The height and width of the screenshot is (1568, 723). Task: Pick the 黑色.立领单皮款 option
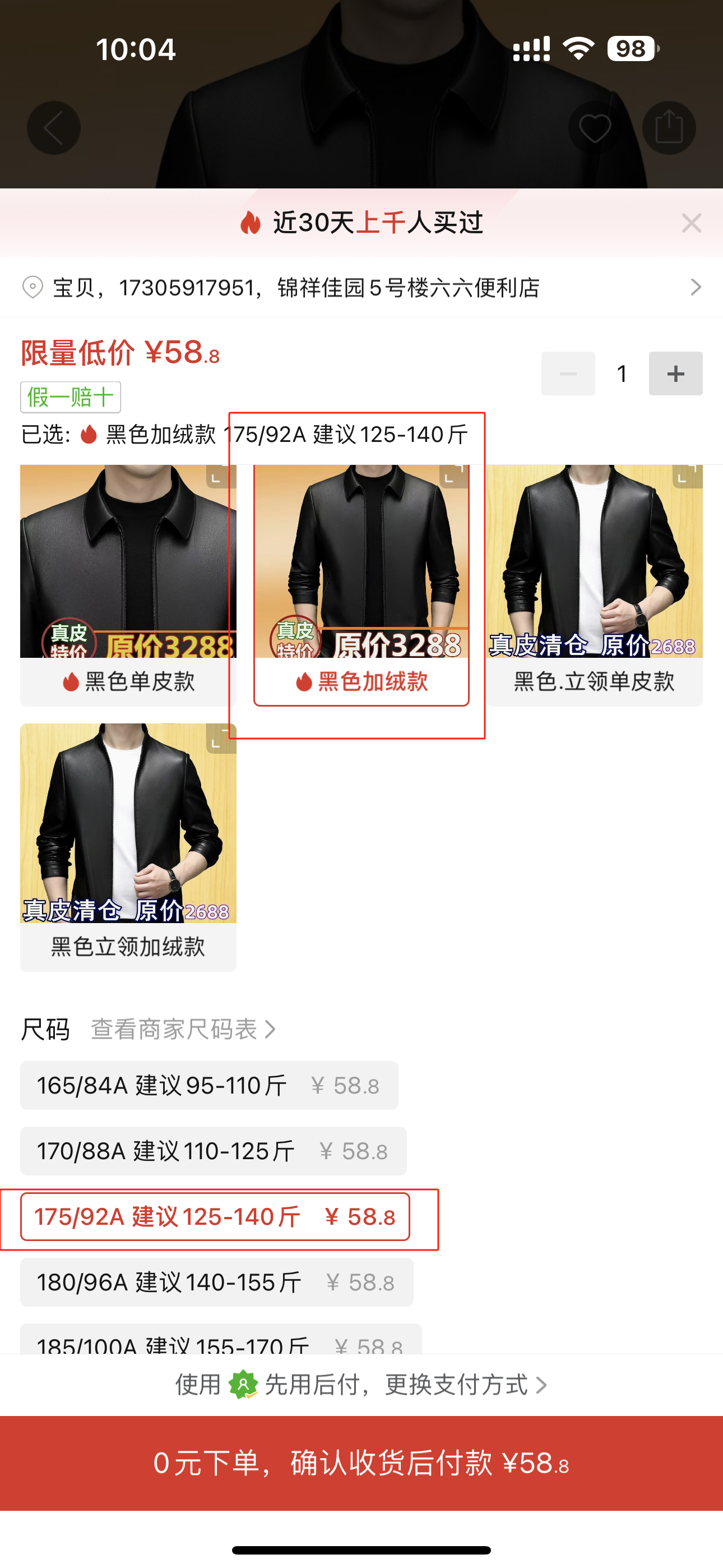[x=594, y=584]
